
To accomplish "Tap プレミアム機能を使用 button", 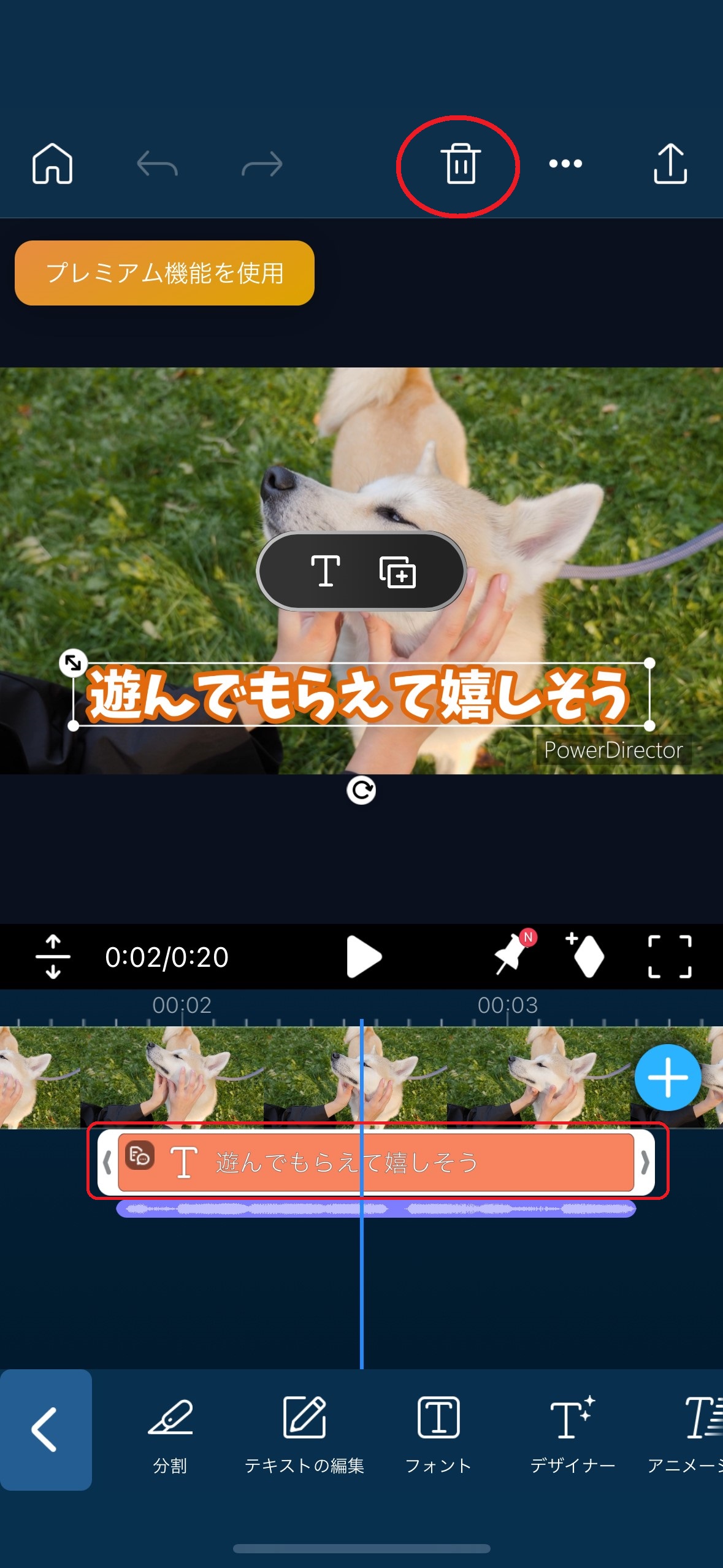I will (164, 273).
